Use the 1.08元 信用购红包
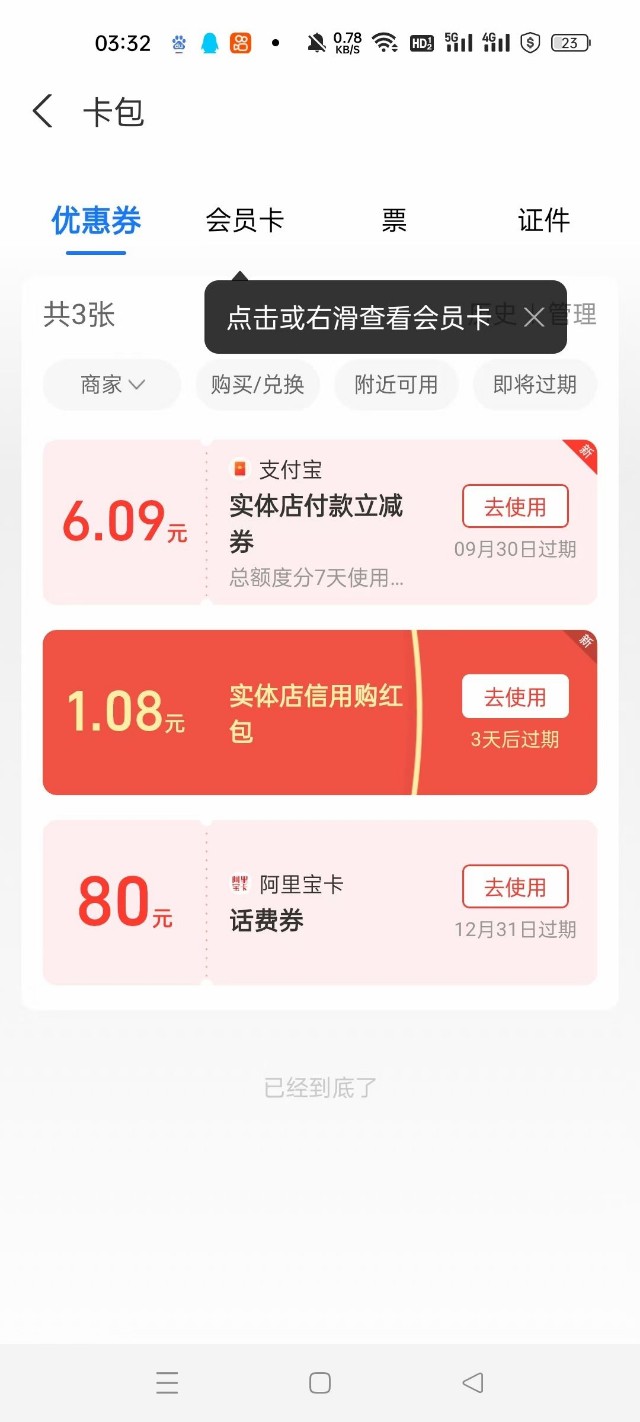Screen dimensions: 640x1422 pos(515,697)
